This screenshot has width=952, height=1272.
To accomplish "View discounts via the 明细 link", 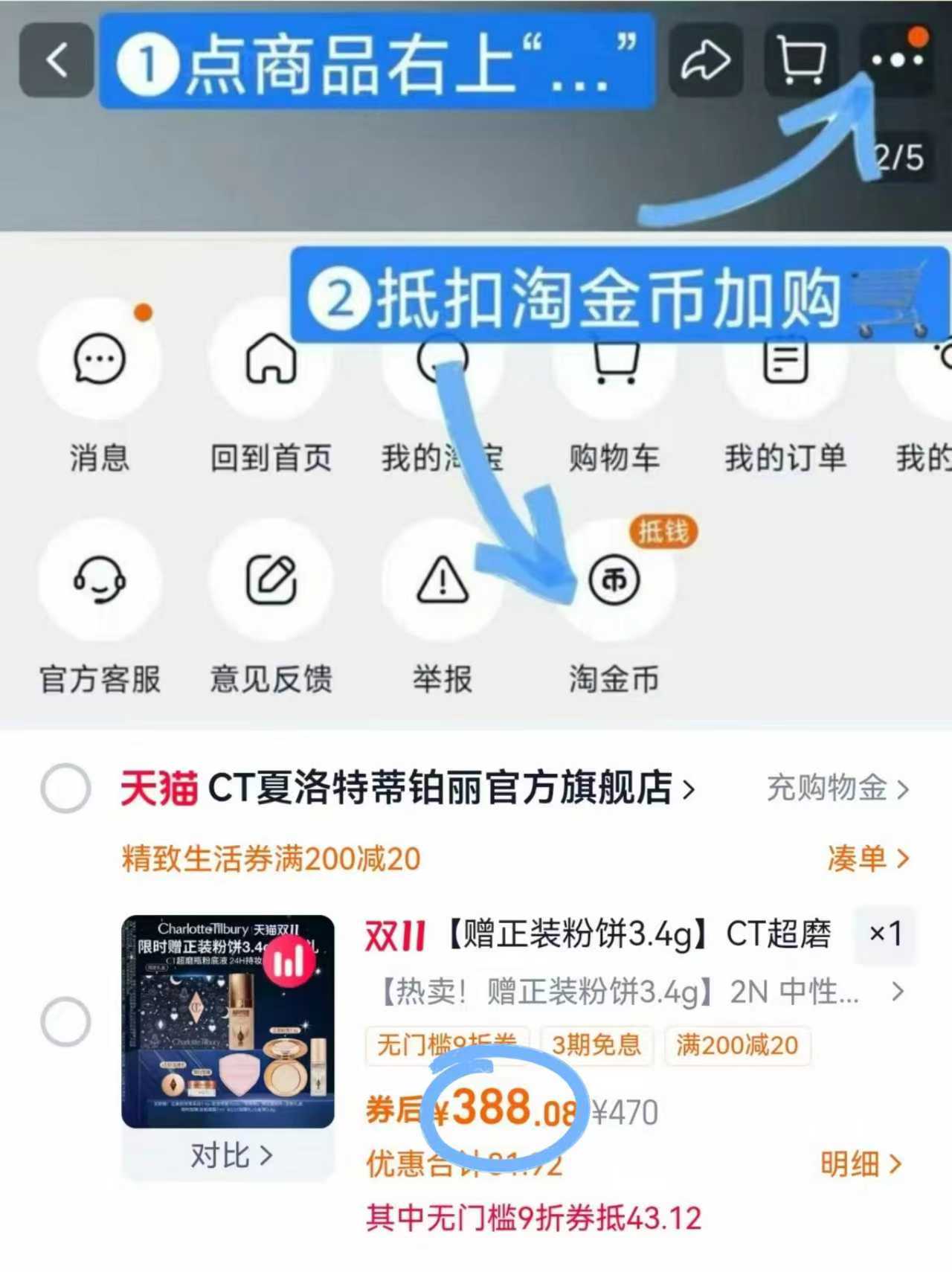I will tap(861, 1161).
